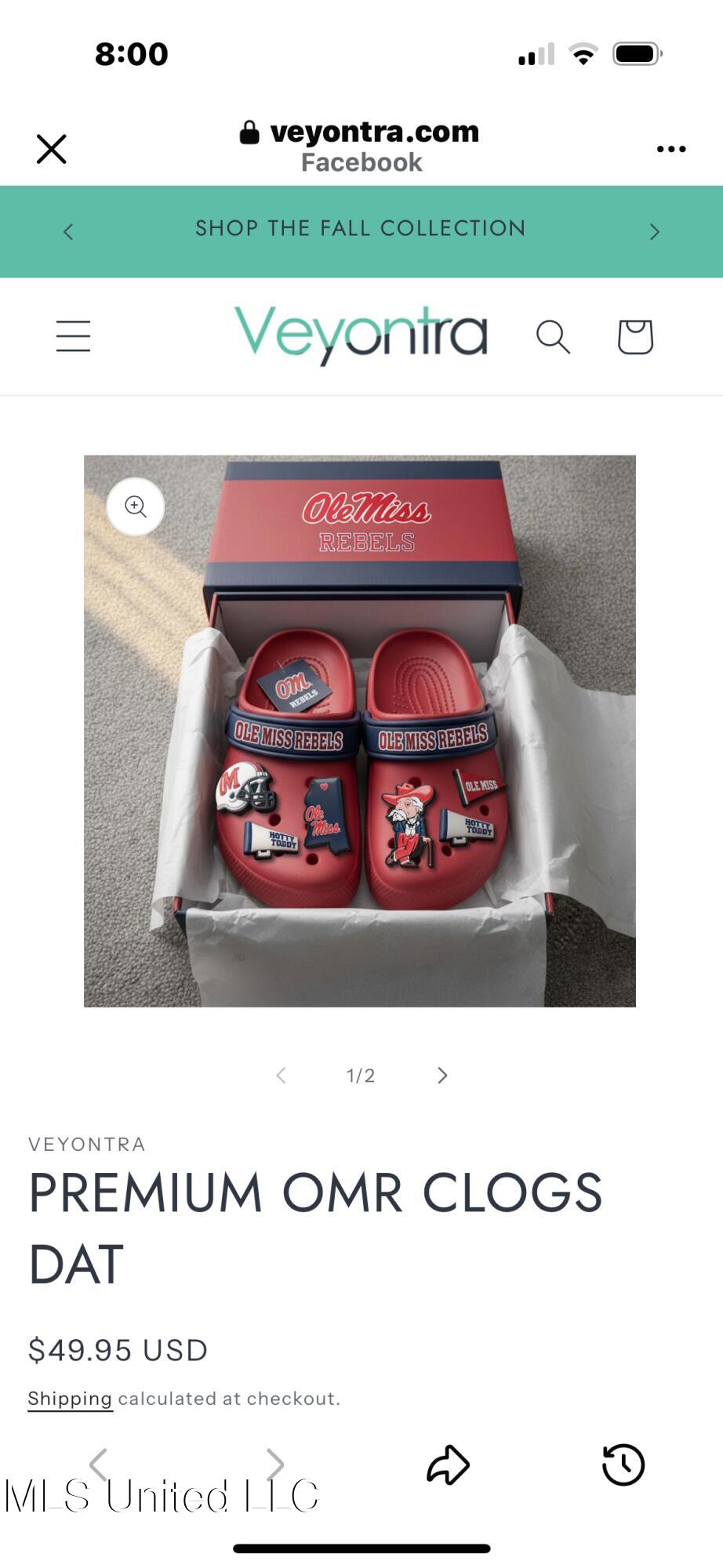Open the store search

pos(553,337)
